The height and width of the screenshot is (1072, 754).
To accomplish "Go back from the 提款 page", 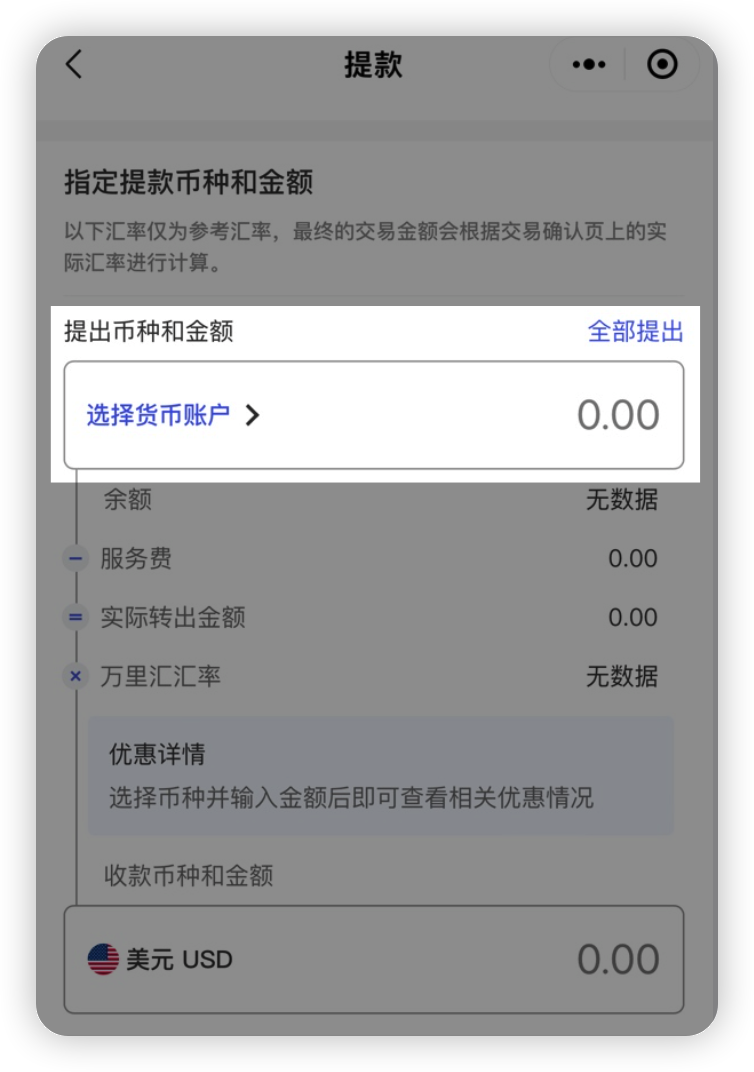I will click(x=74, y=65).
